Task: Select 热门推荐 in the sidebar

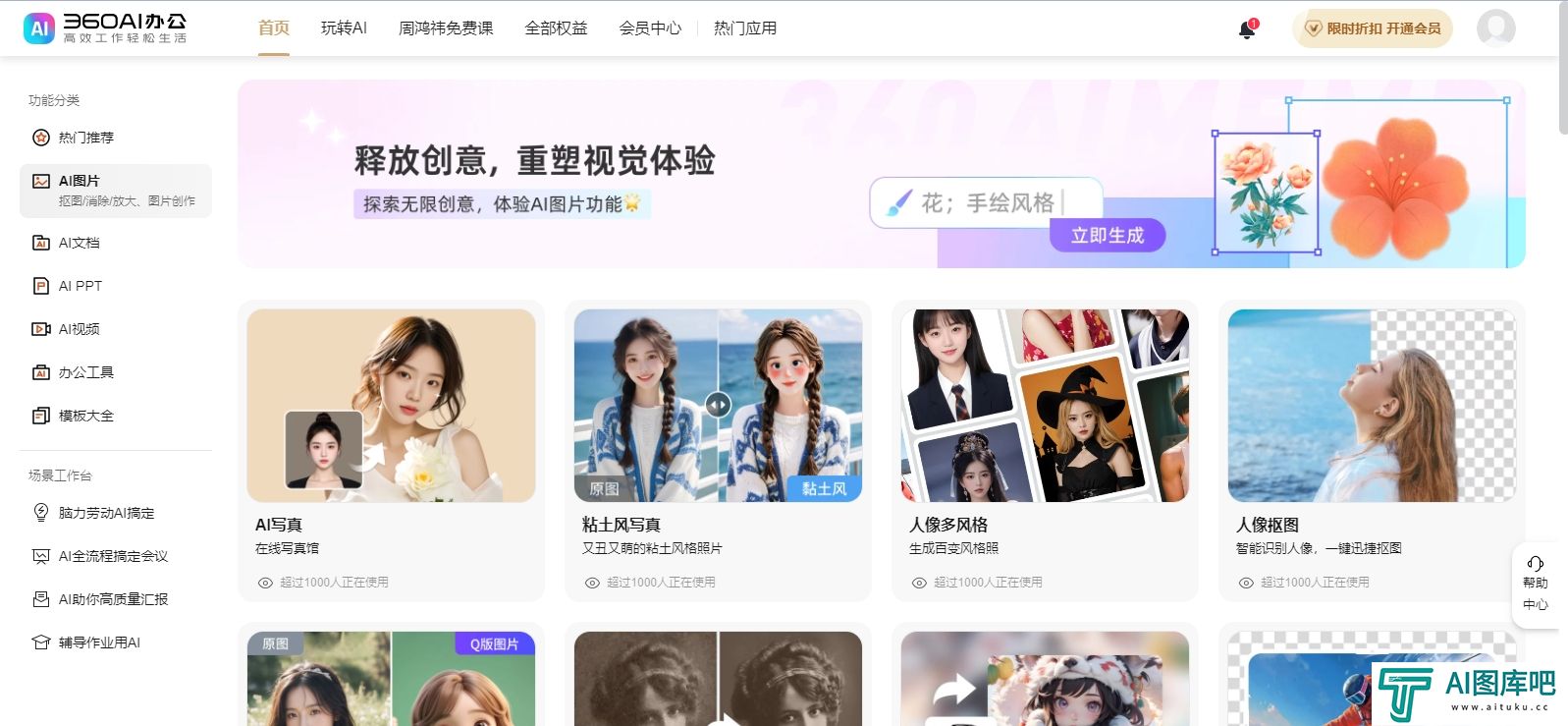Action: coord(86,138)
